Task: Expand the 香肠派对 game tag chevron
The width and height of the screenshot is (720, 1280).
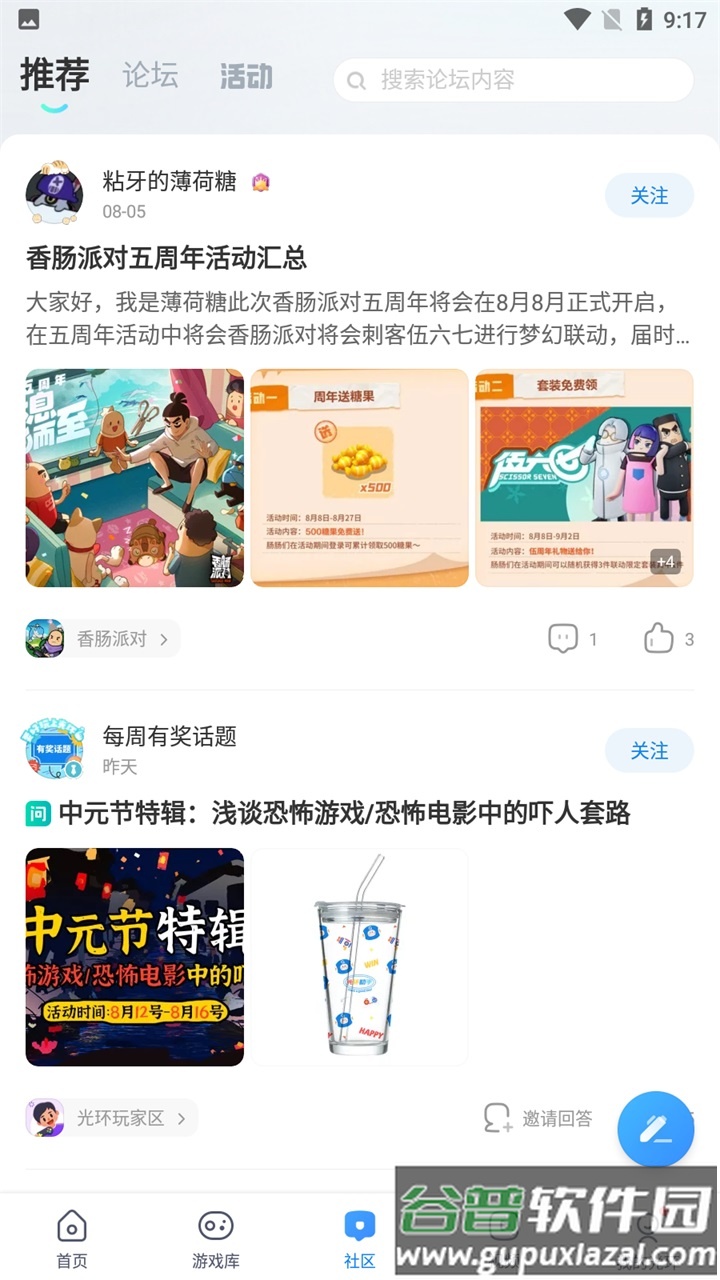Action: coord(165,638)
